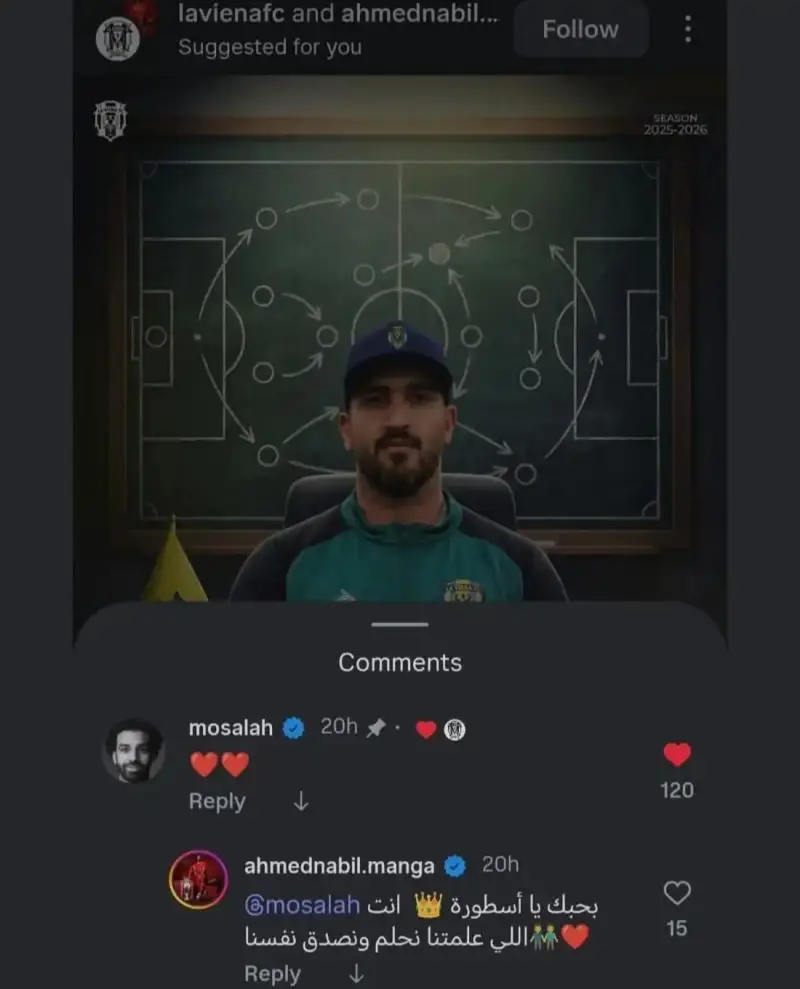800x989 pixels.
Task: Reply to mosalah's comment
Action: point(217,802)
